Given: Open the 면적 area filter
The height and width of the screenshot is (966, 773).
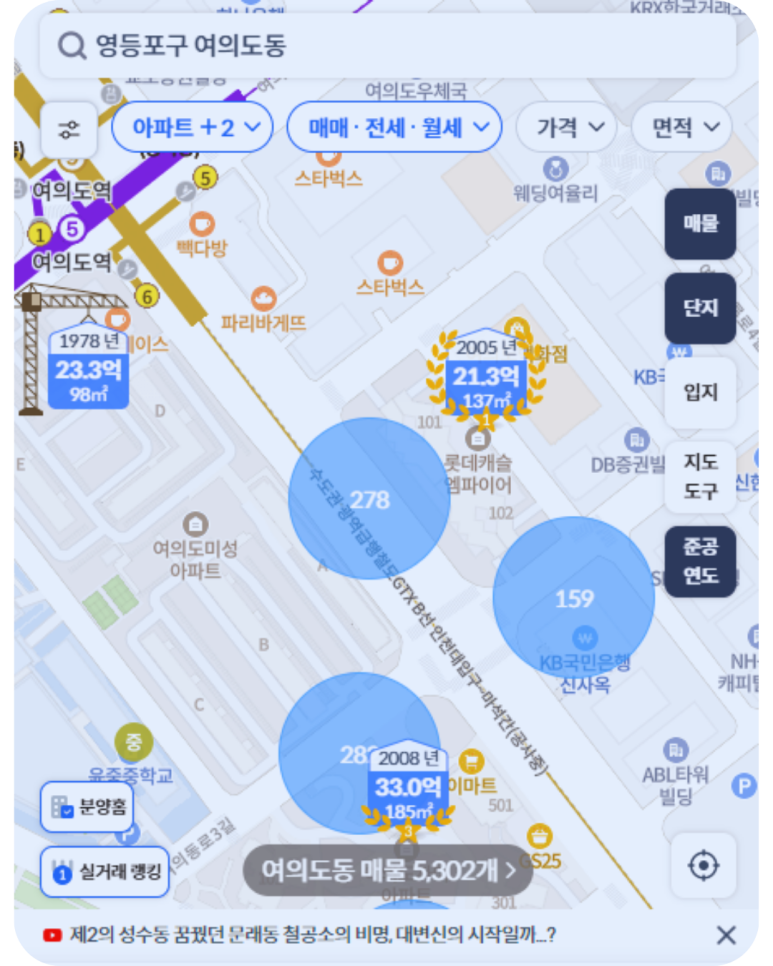Looking at the screenshot, I should [681, 127].
